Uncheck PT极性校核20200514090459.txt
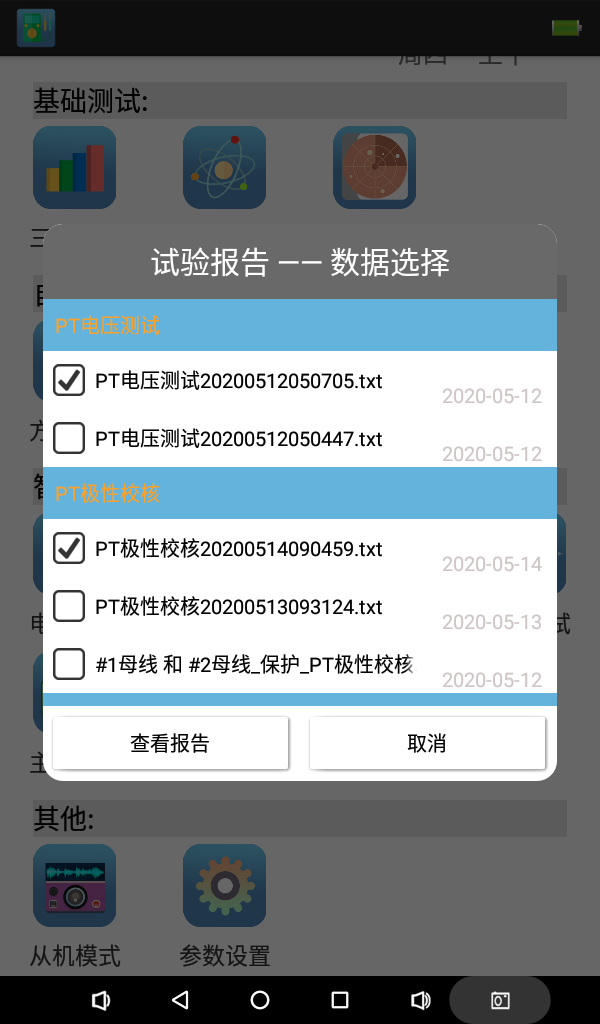The image size is (600, 1024). coord(68,548)
